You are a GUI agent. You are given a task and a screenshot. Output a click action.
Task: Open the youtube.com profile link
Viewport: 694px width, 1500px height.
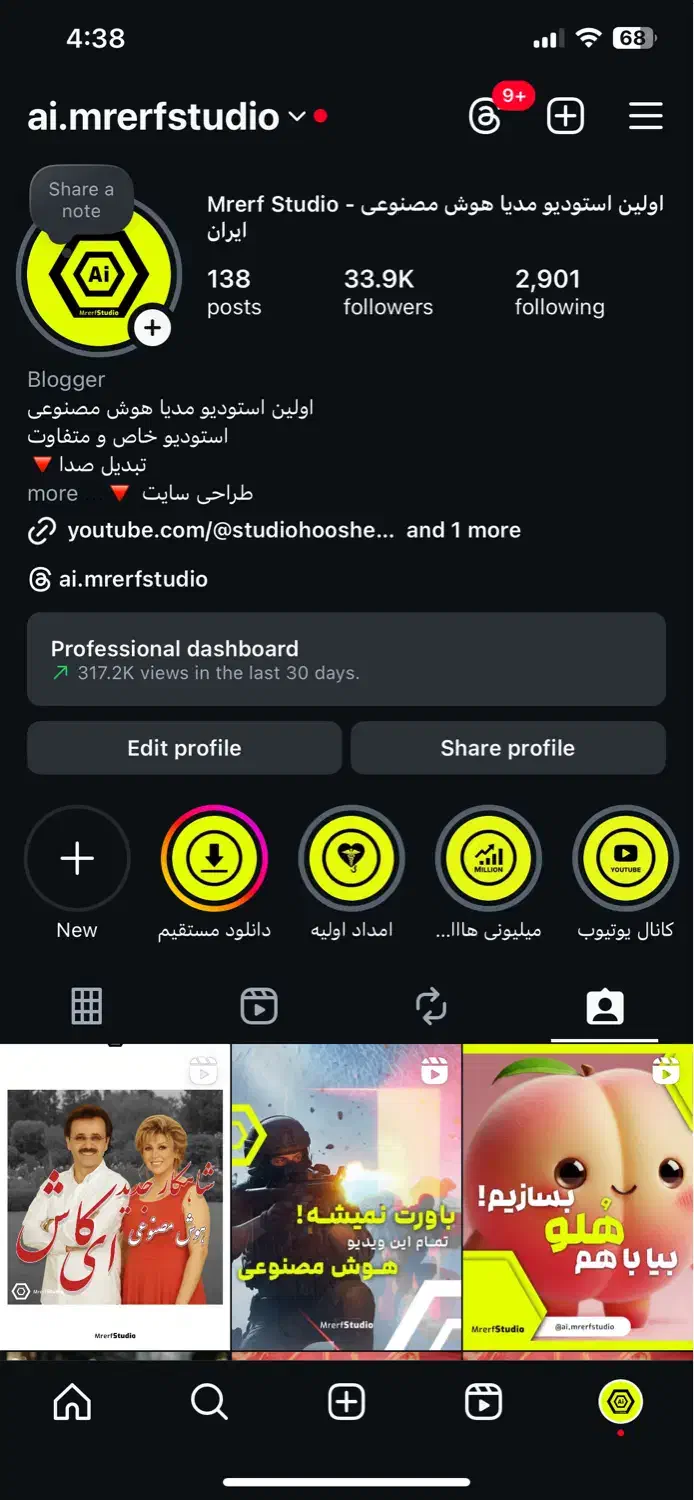230,530
